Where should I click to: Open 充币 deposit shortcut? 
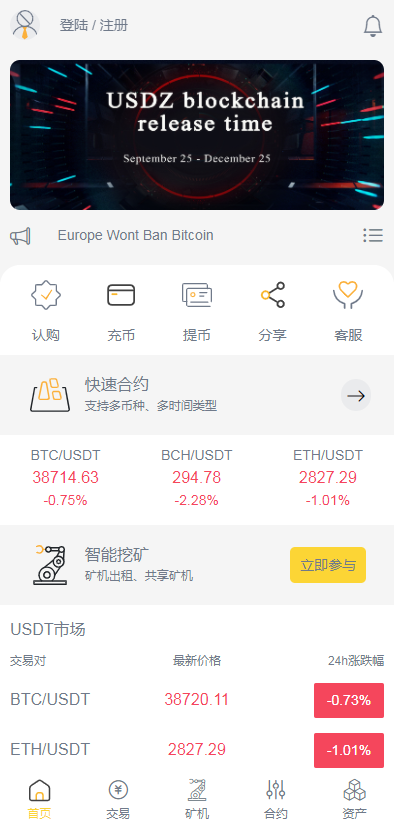click(x=121, y=312)
